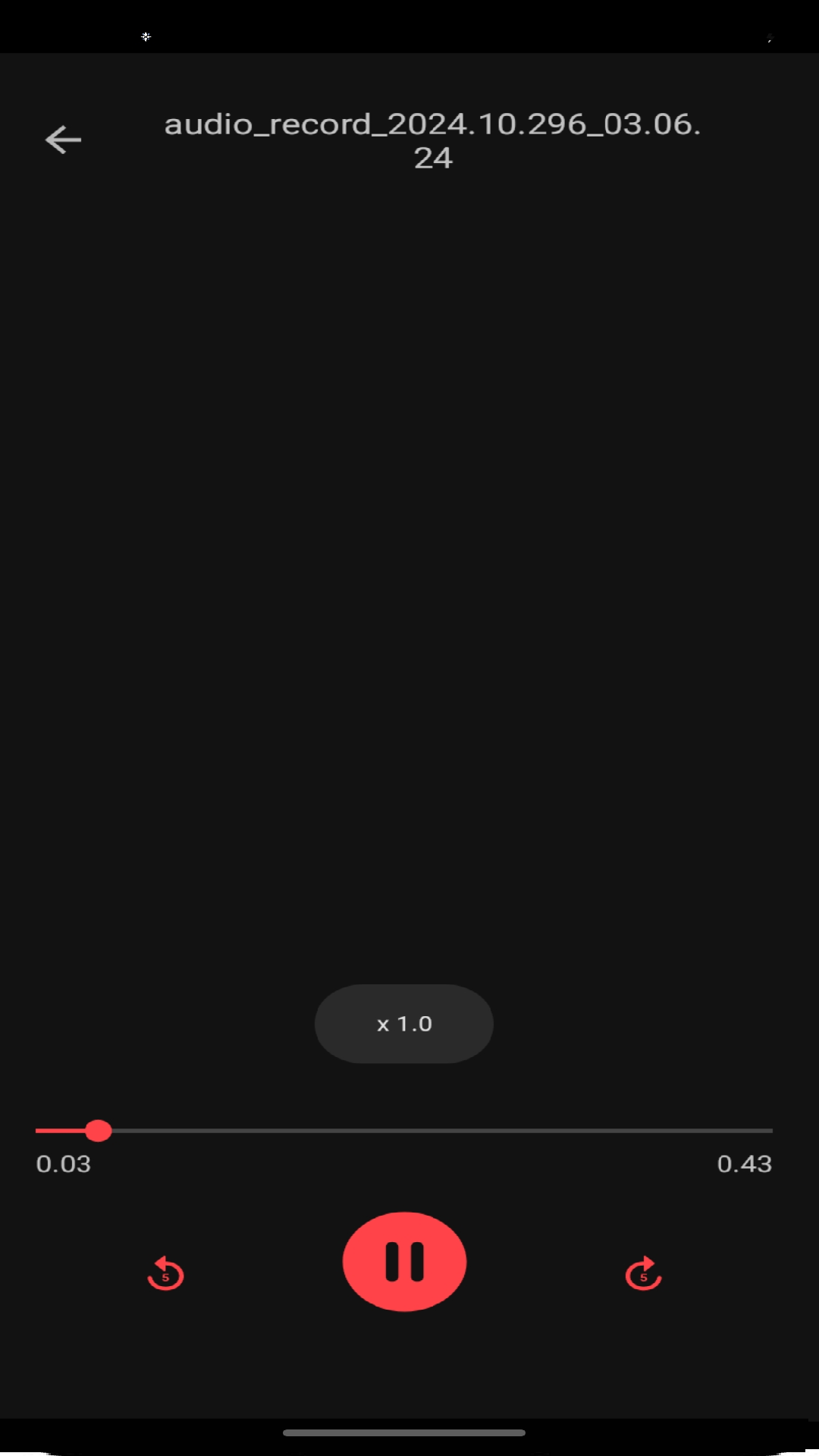Skip ahead using the forward-5 control

click(x=643, y=1272)
